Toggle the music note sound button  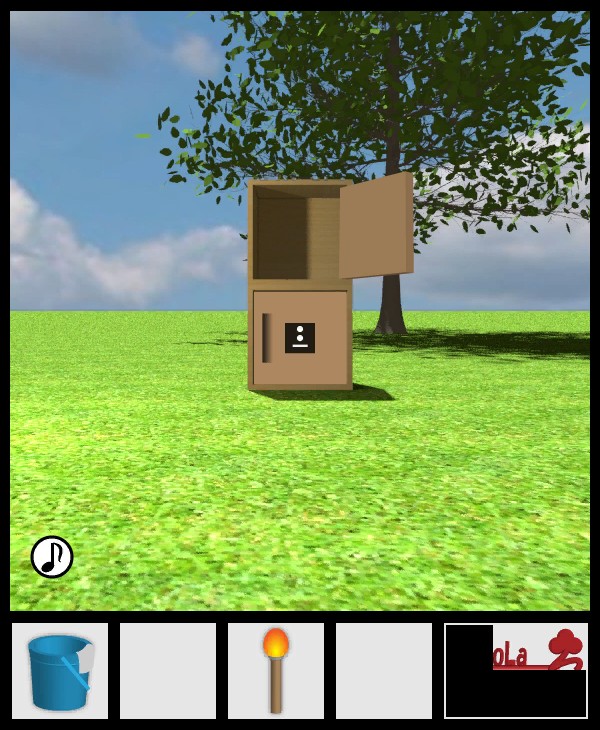[52, 557]
